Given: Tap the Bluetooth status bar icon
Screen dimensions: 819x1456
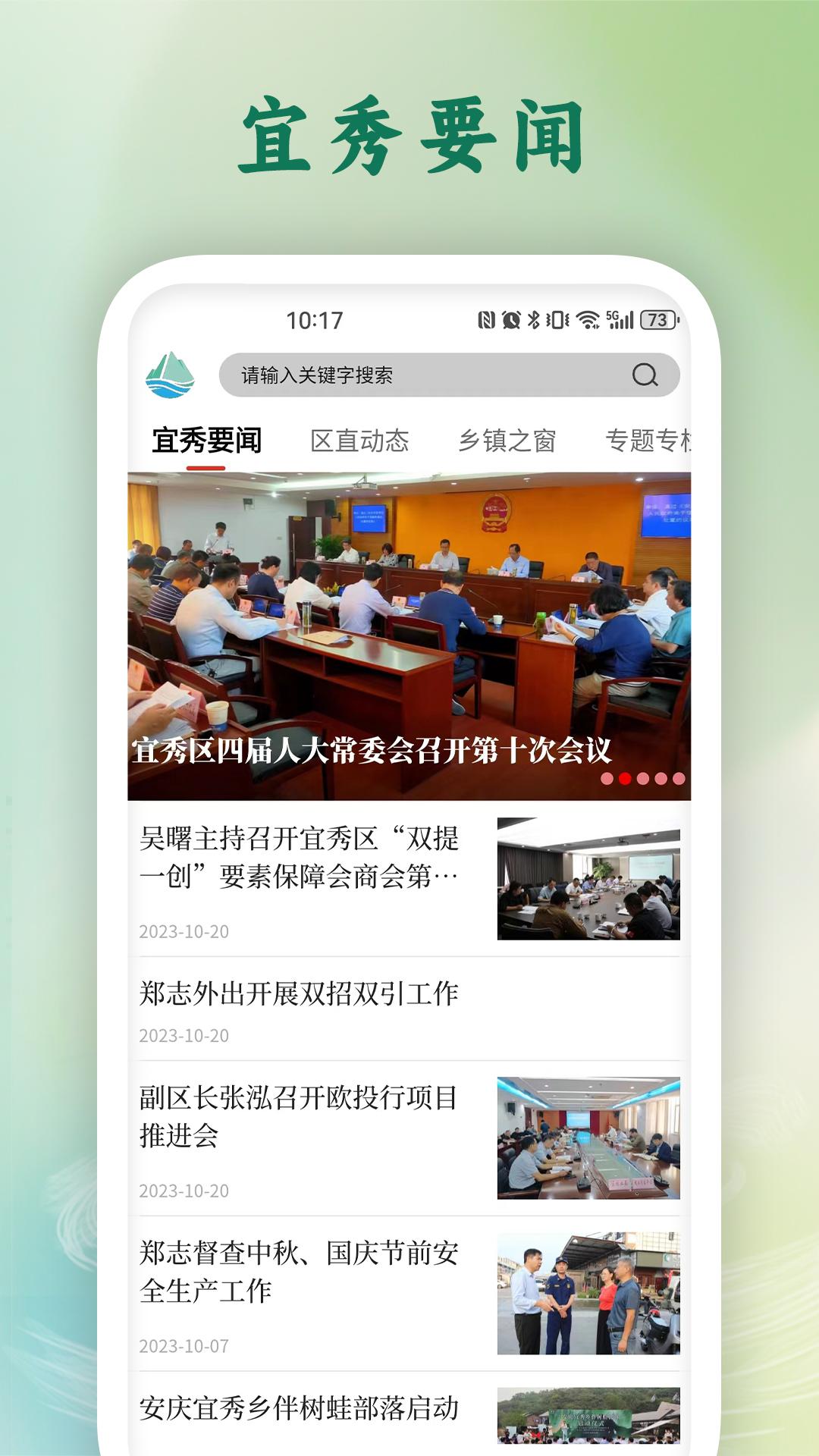Looking at the screenshot, I should coord(534,321).
